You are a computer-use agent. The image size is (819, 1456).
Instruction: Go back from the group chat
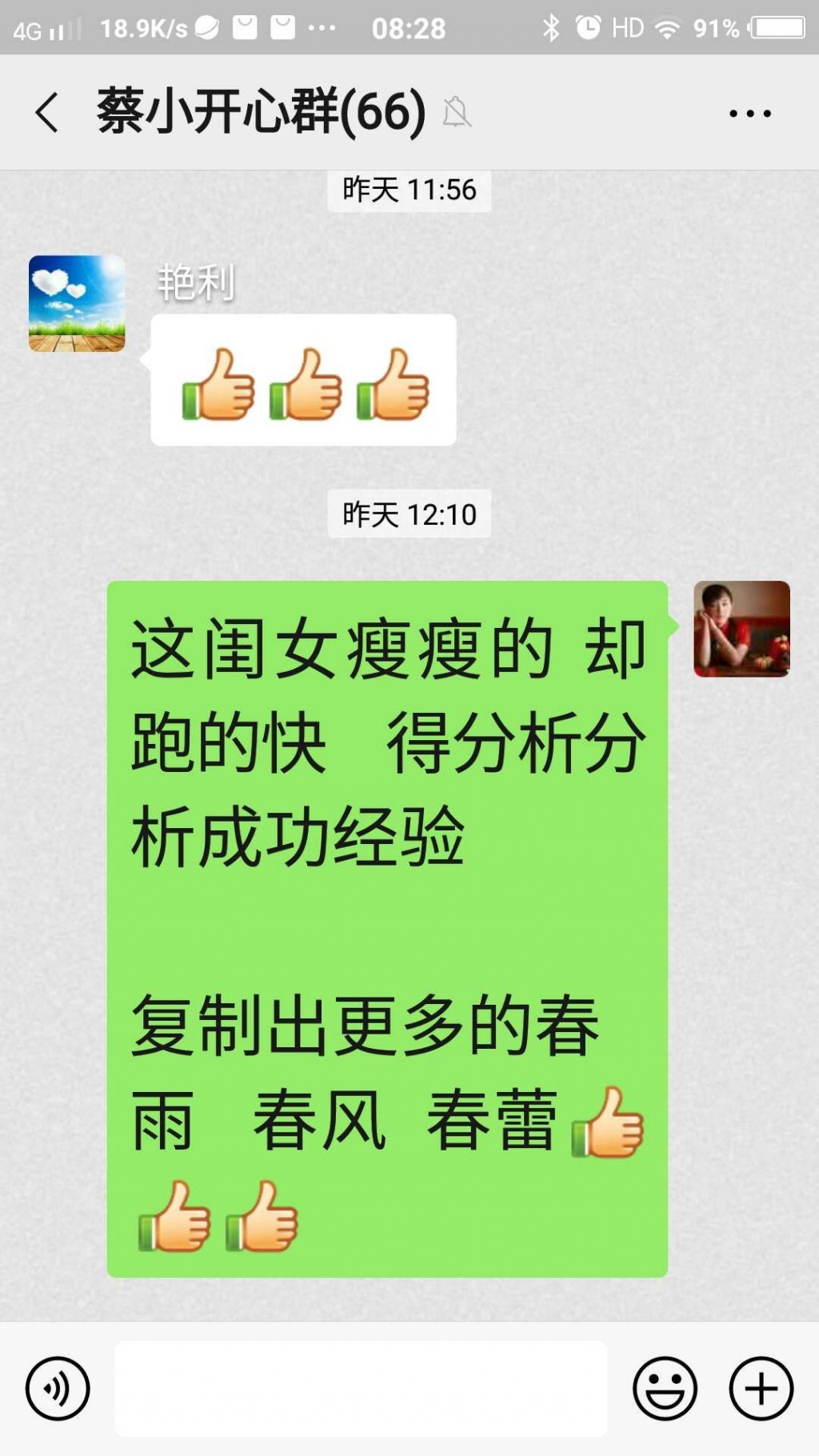coord(46,112)
